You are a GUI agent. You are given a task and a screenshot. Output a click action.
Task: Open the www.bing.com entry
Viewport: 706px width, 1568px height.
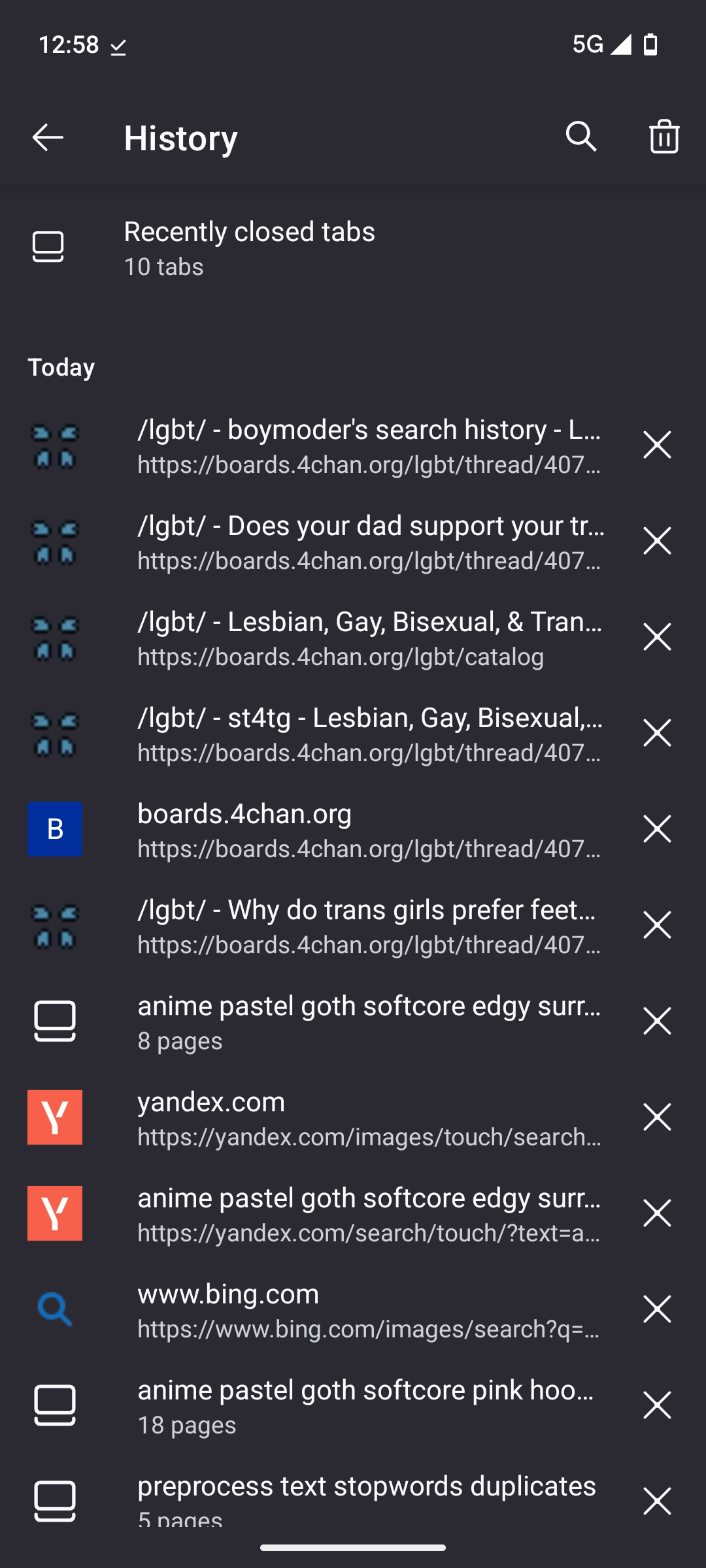[369, 1310]
